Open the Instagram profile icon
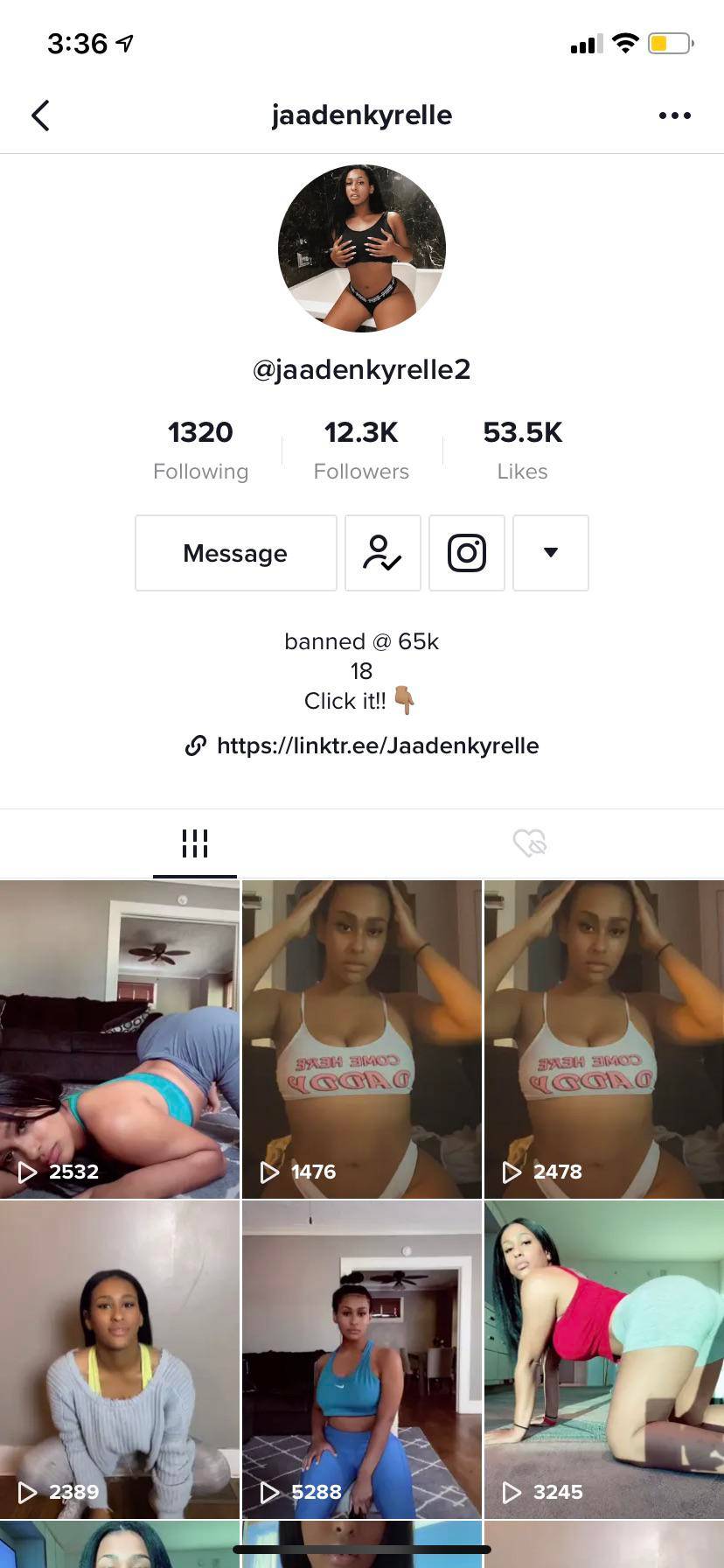 click(466, 553)
